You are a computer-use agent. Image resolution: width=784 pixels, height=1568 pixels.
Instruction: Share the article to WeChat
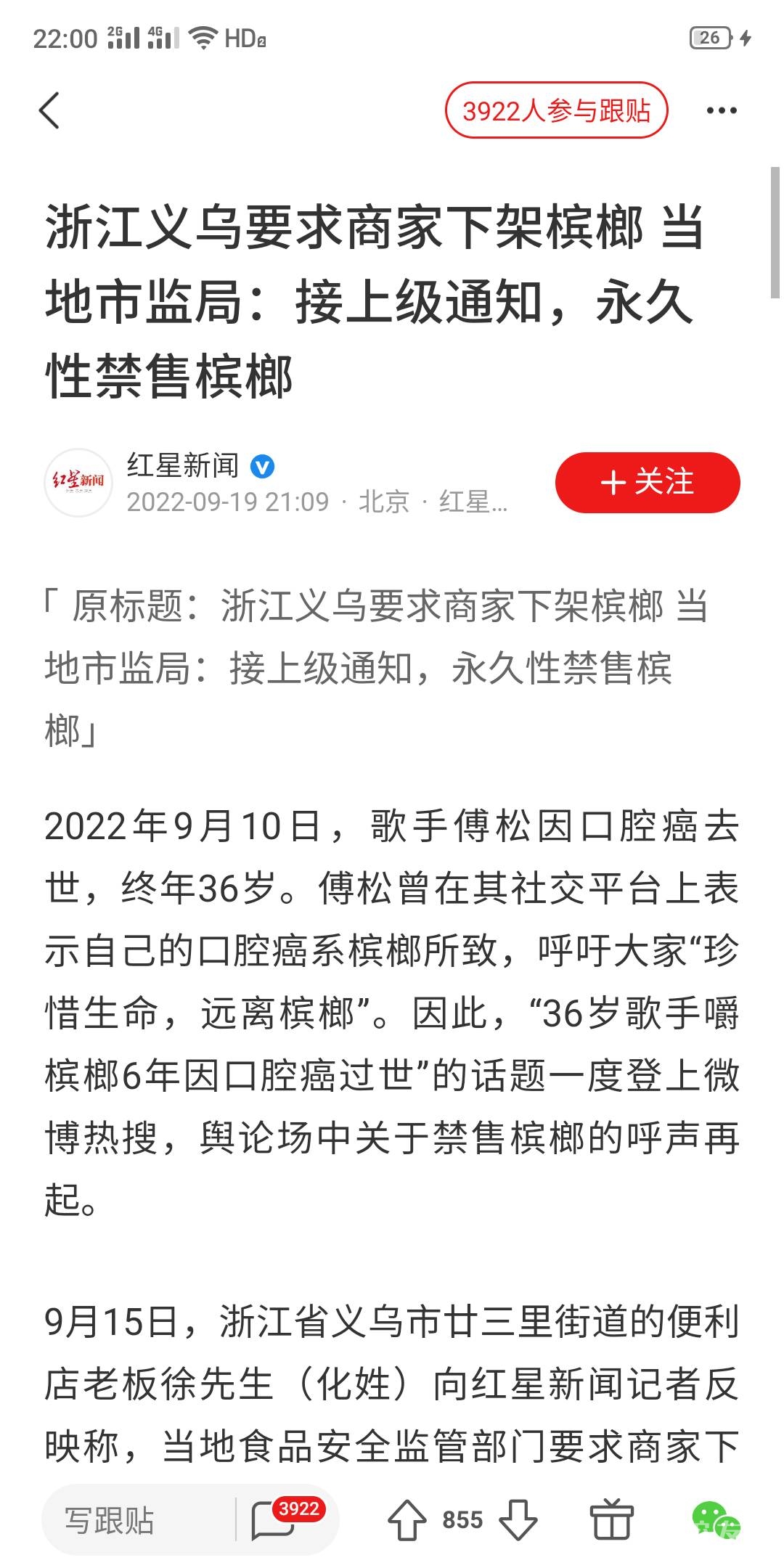click(x=714, y=1519)
